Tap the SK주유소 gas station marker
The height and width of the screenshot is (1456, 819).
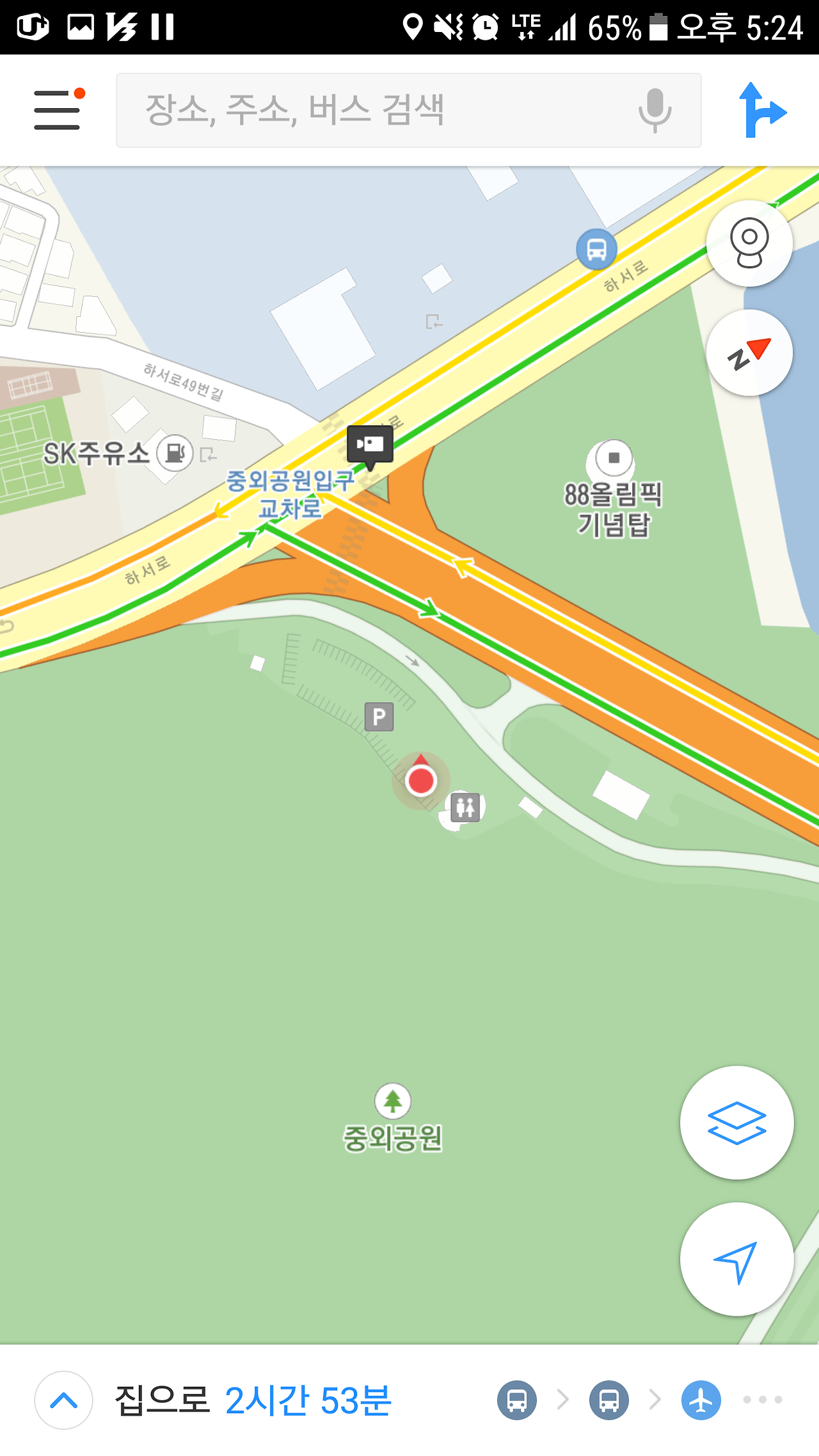(175, 453)
